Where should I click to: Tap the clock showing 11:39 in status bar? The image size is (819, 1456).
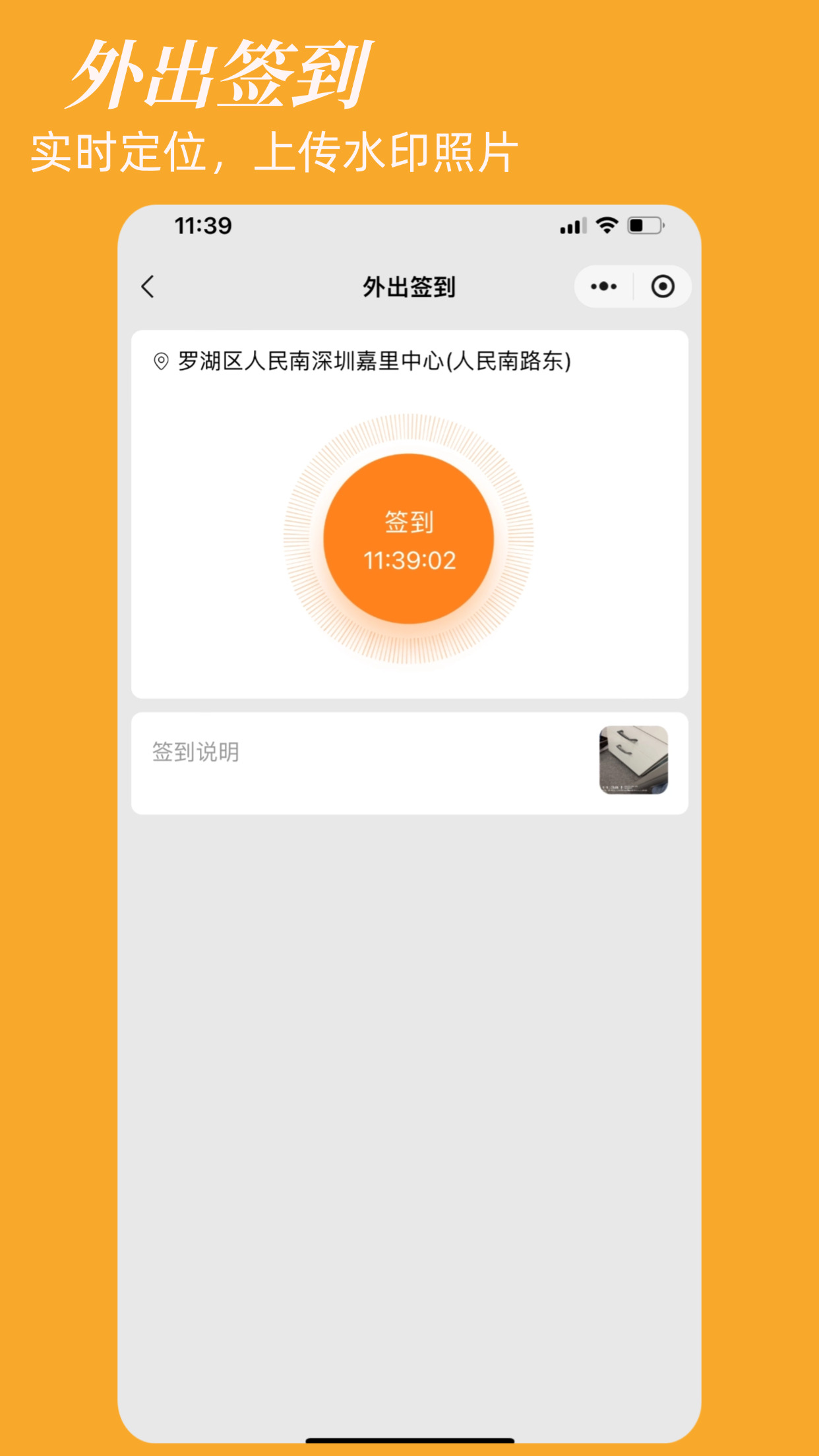(x=202, y=225)
